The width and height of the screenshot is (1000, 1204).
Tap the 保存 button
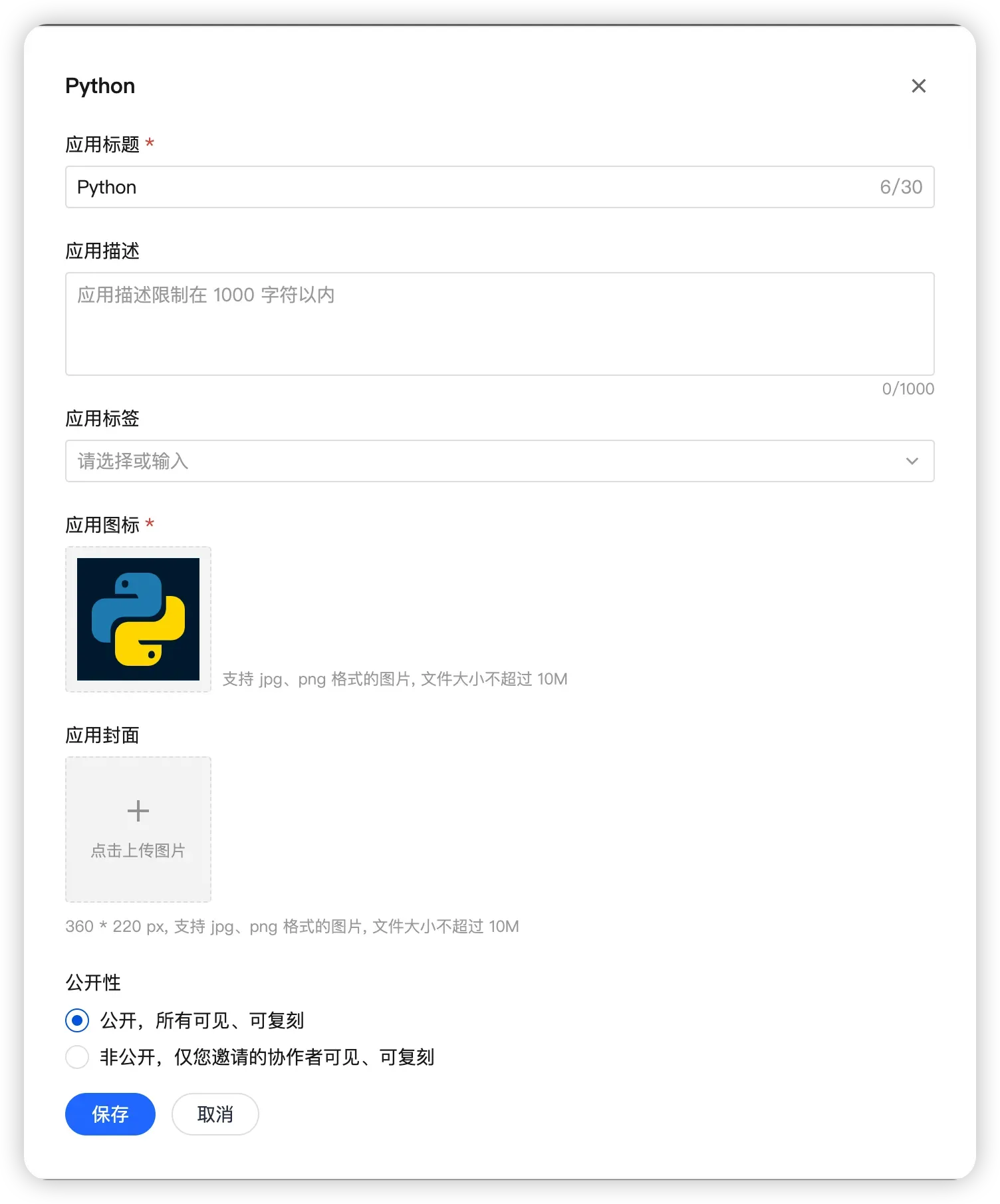(110, 1114)
